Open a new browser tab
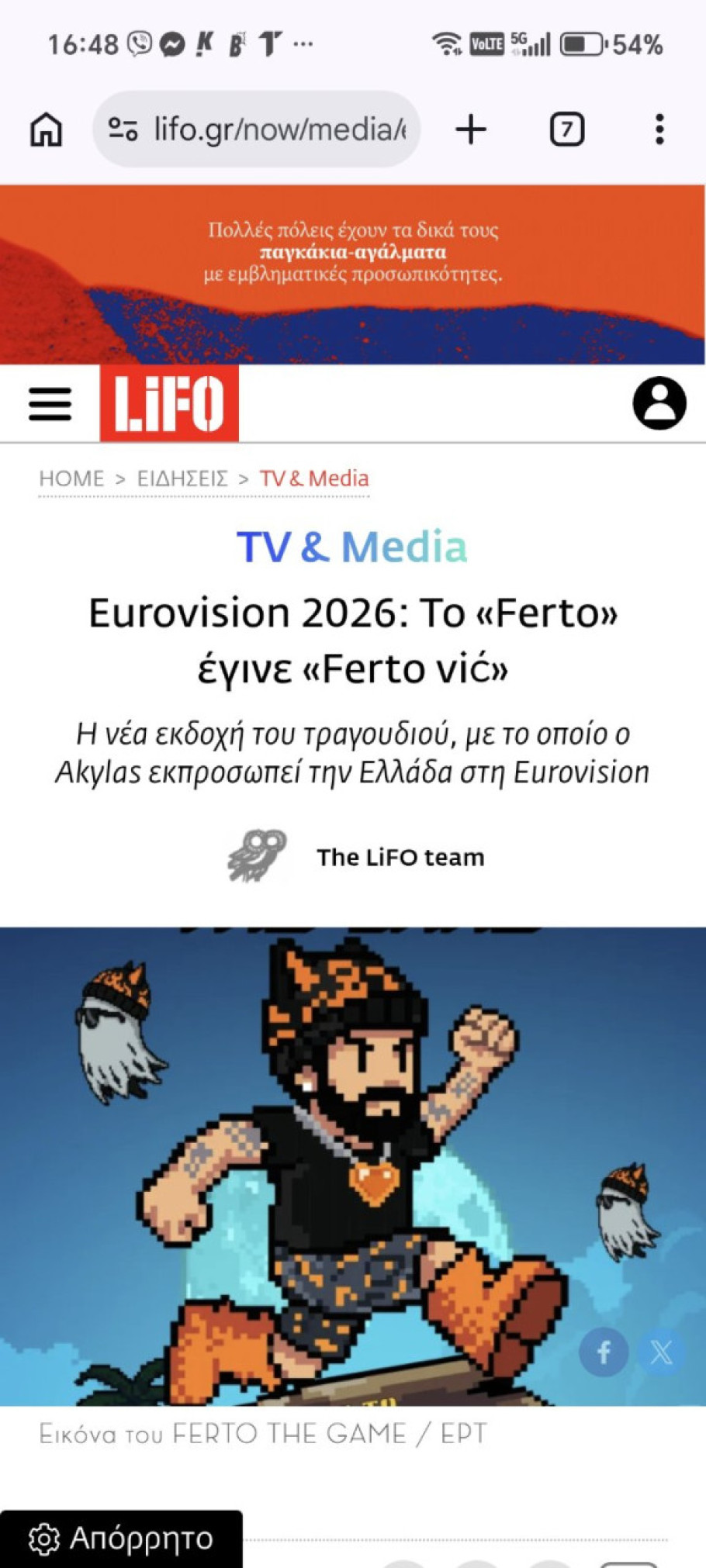The width and height of the screenshot is (706, 1568). (x=470, y=130)
